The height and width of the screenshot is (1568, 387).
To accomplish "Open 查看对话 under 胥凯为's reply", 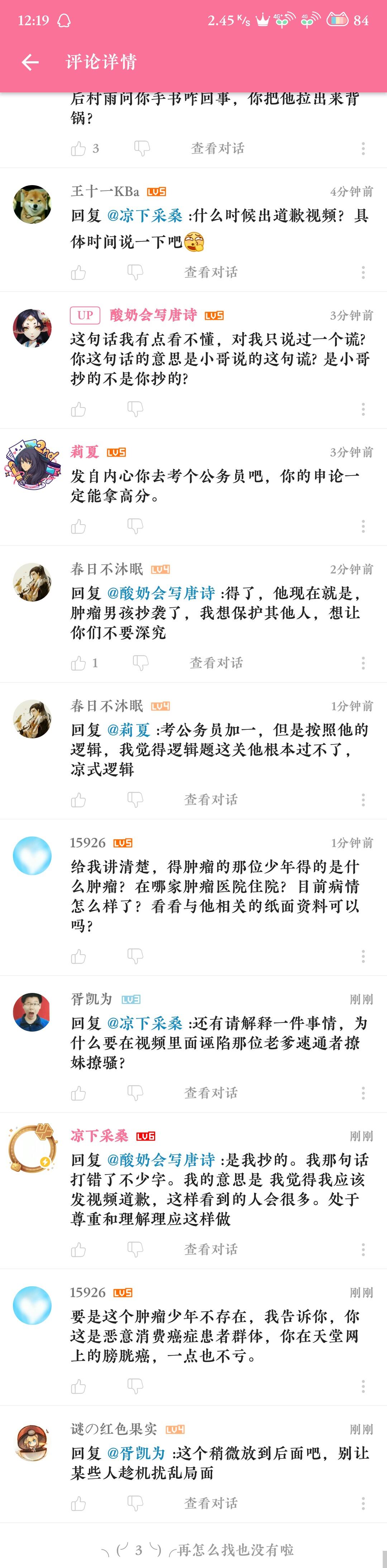I will coord(211,1092).
